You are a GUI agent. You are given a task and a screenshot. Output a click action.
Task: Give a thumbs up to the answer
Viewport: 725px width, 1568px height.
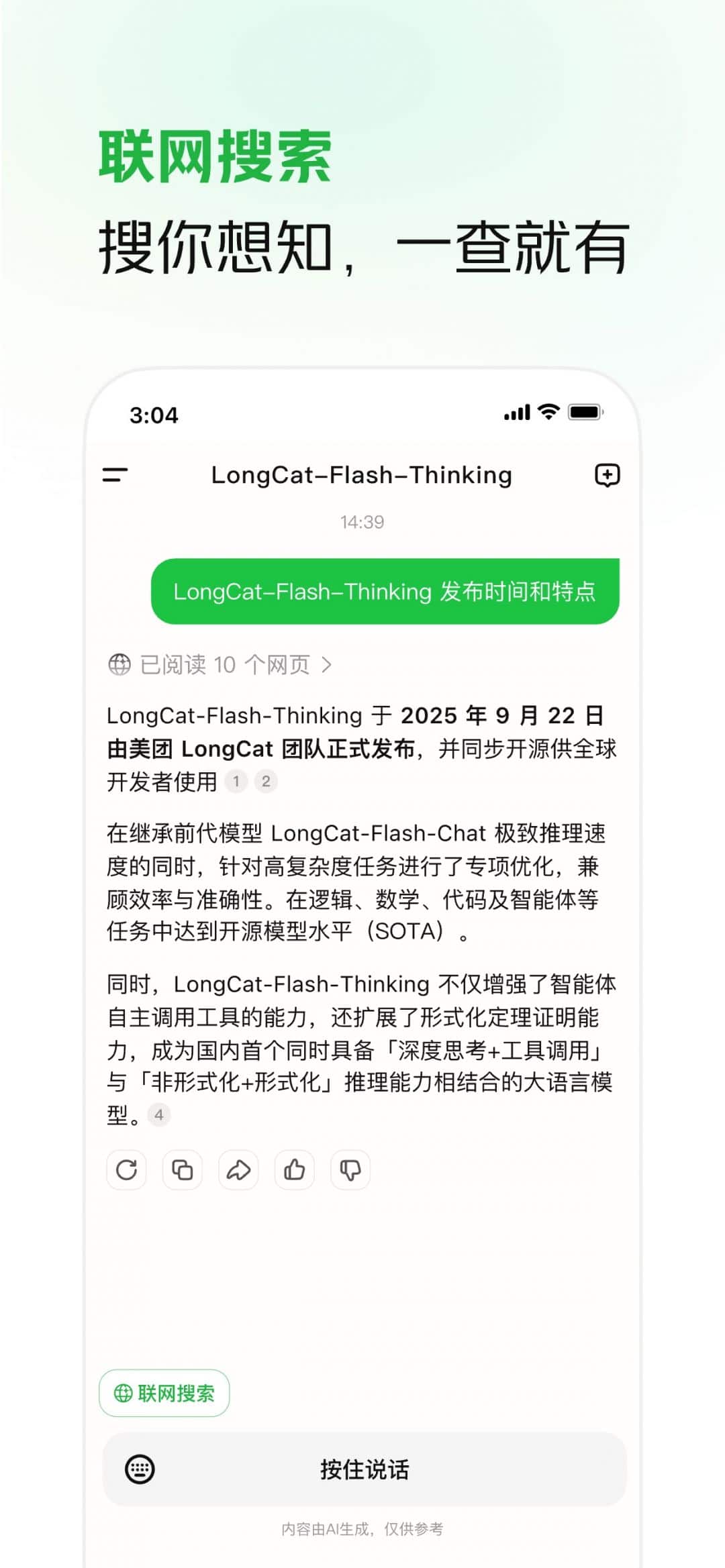[294, 1169]
